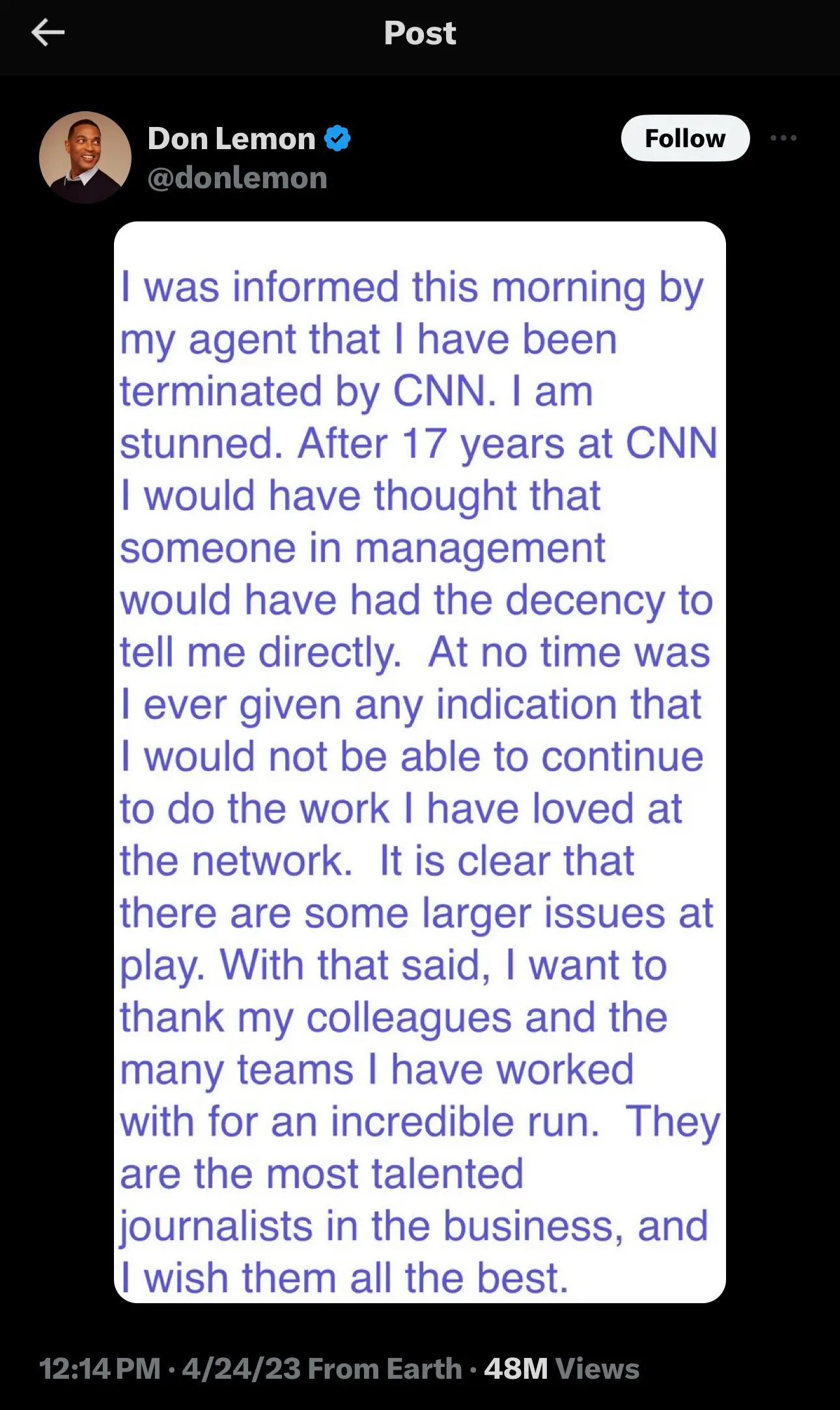The height and width of the screenshot is (1410, 840).
Task: Follow Don Lemon
Action: [x=685, y=138]
